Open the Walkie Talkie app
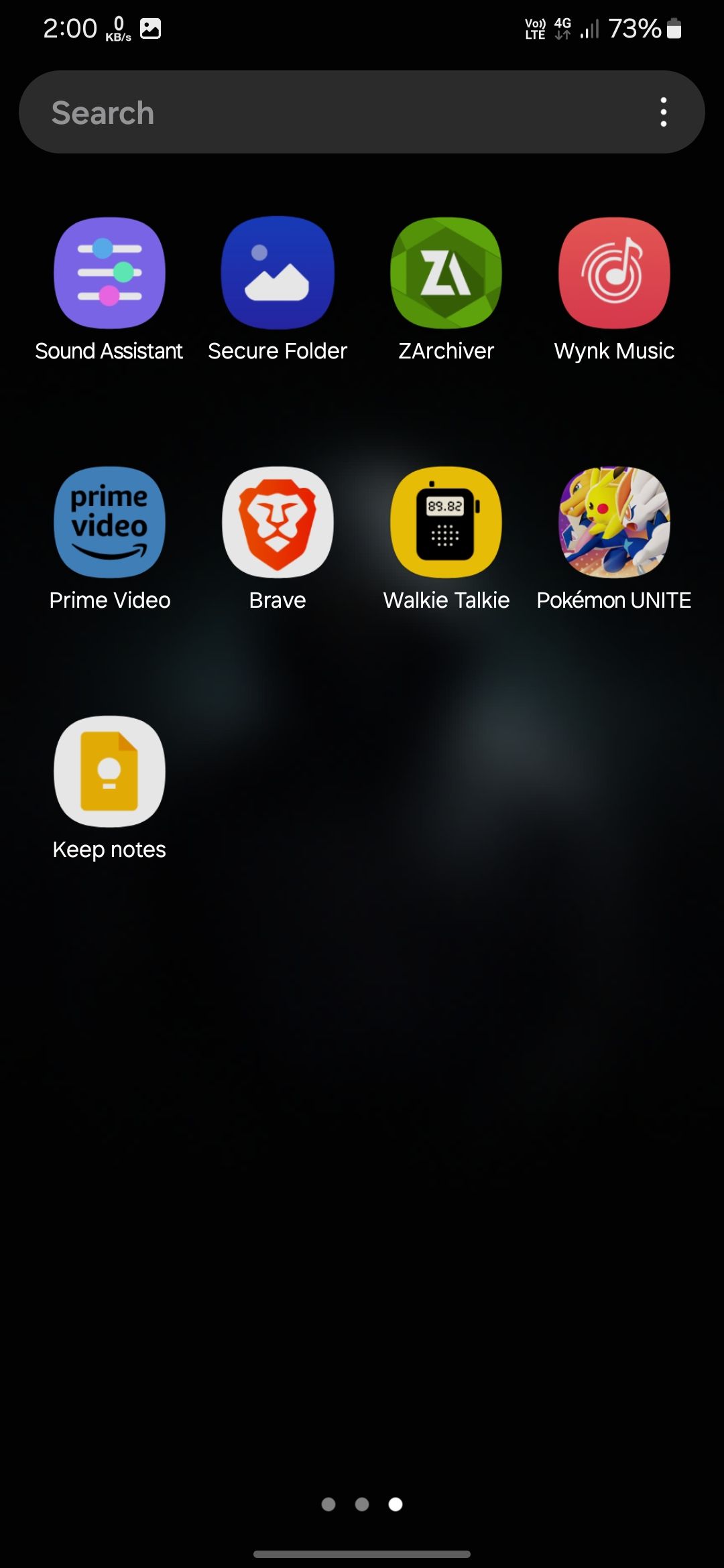Viewport: 724px width, 1568px height. coord(446,523)
